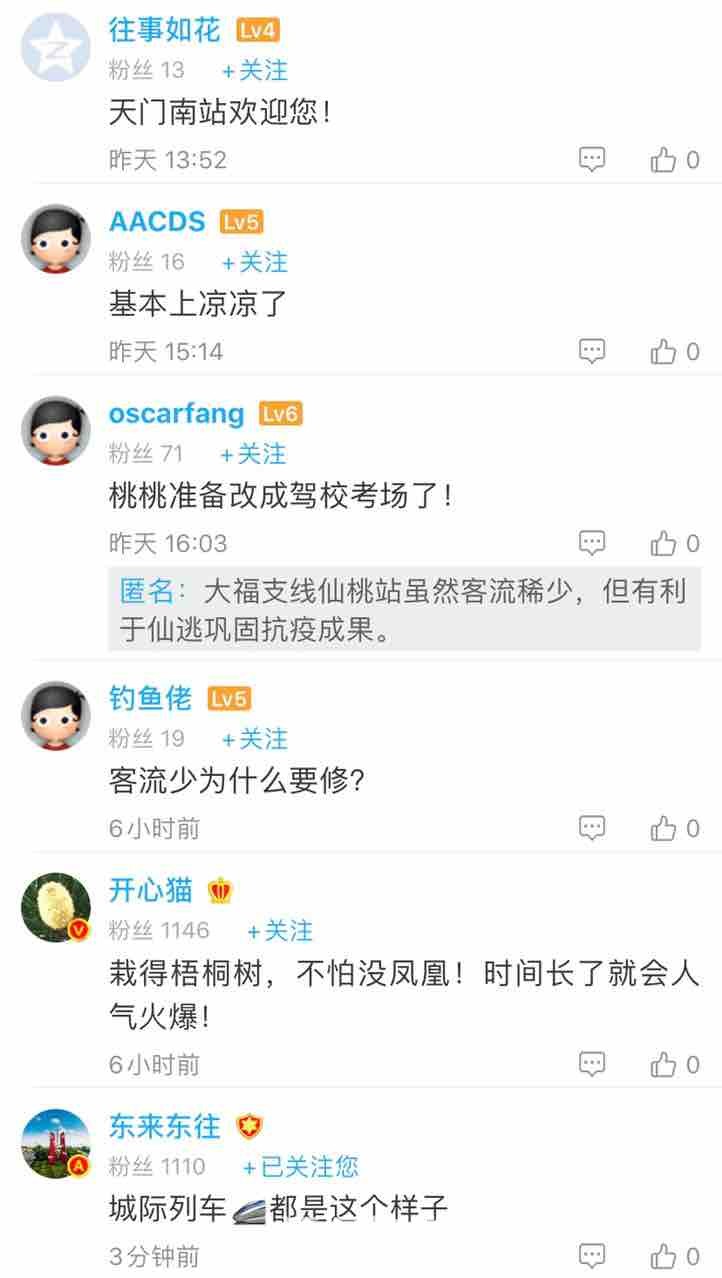
Task: Reply to 开心猫's comment
Action: pyautogui.click(x=592, y=1065)
